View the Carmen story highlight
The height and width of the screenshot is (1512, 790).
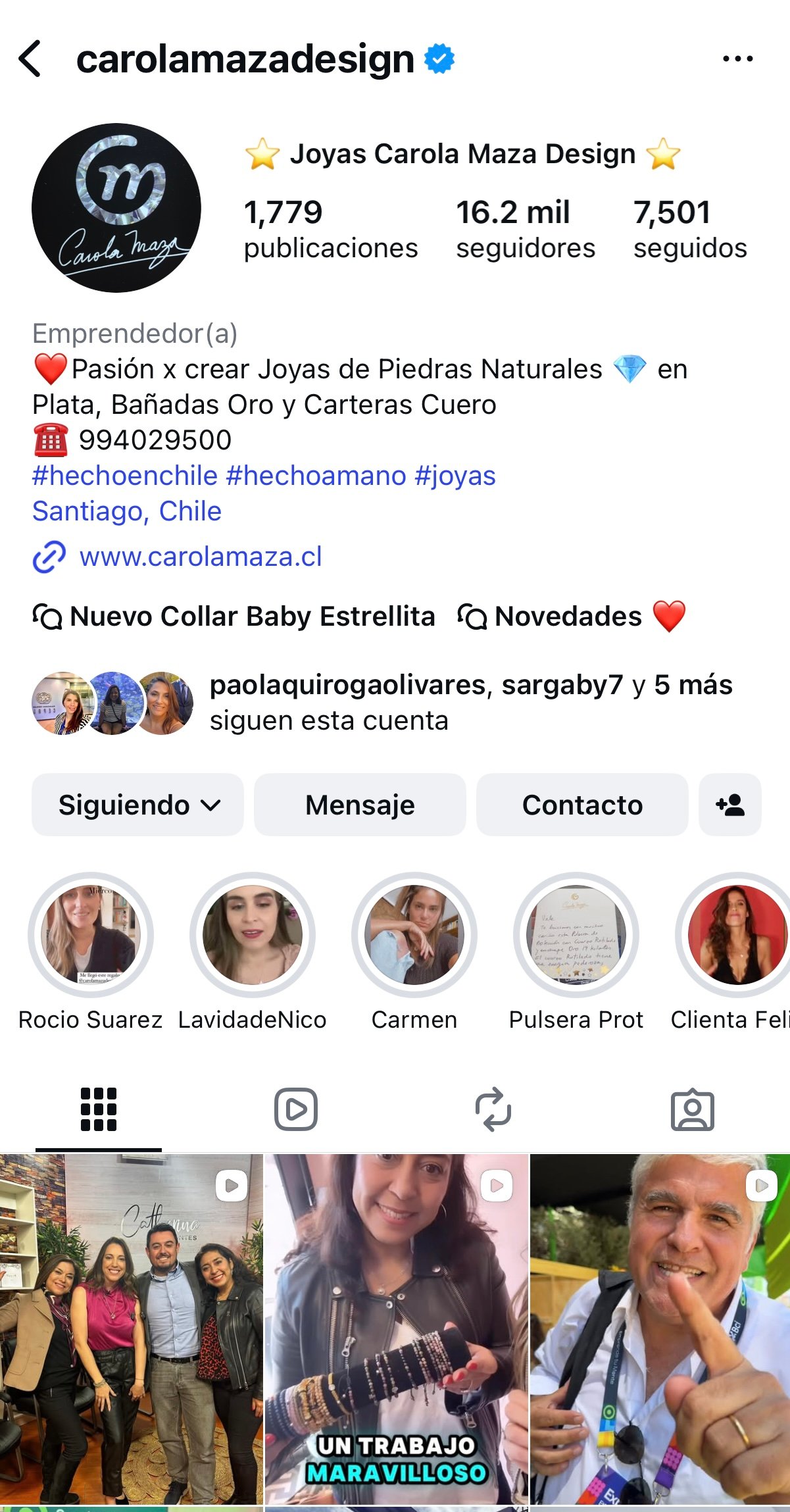pyautogui.click(x=414, y=935)
